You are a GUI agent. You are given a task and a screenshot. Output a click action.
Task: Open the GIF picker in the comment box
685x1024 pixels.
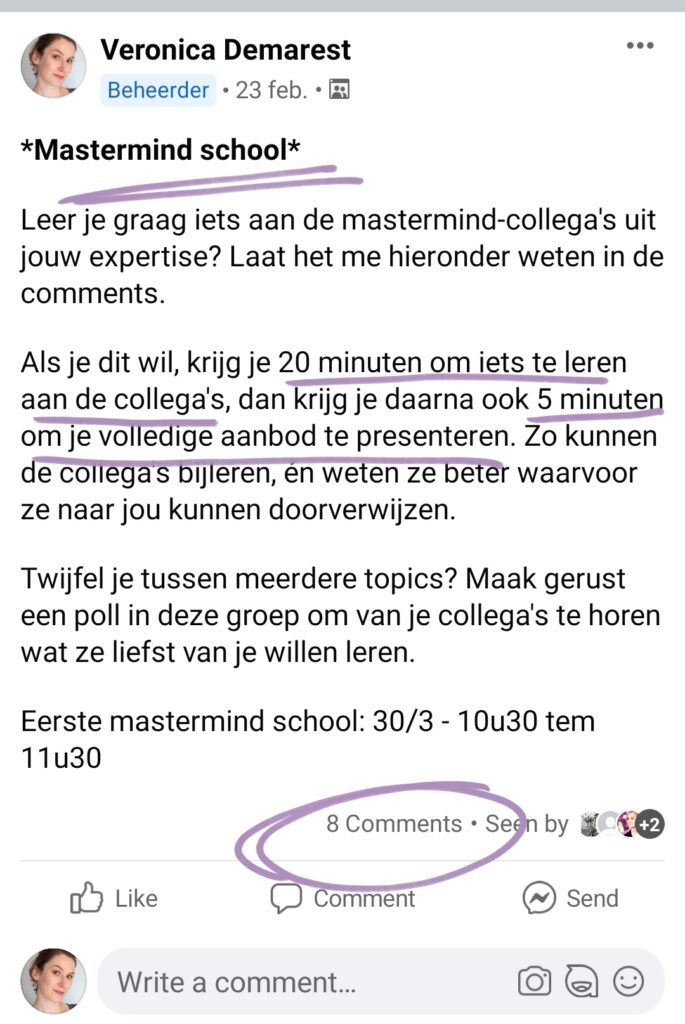(x=581, y=982)
